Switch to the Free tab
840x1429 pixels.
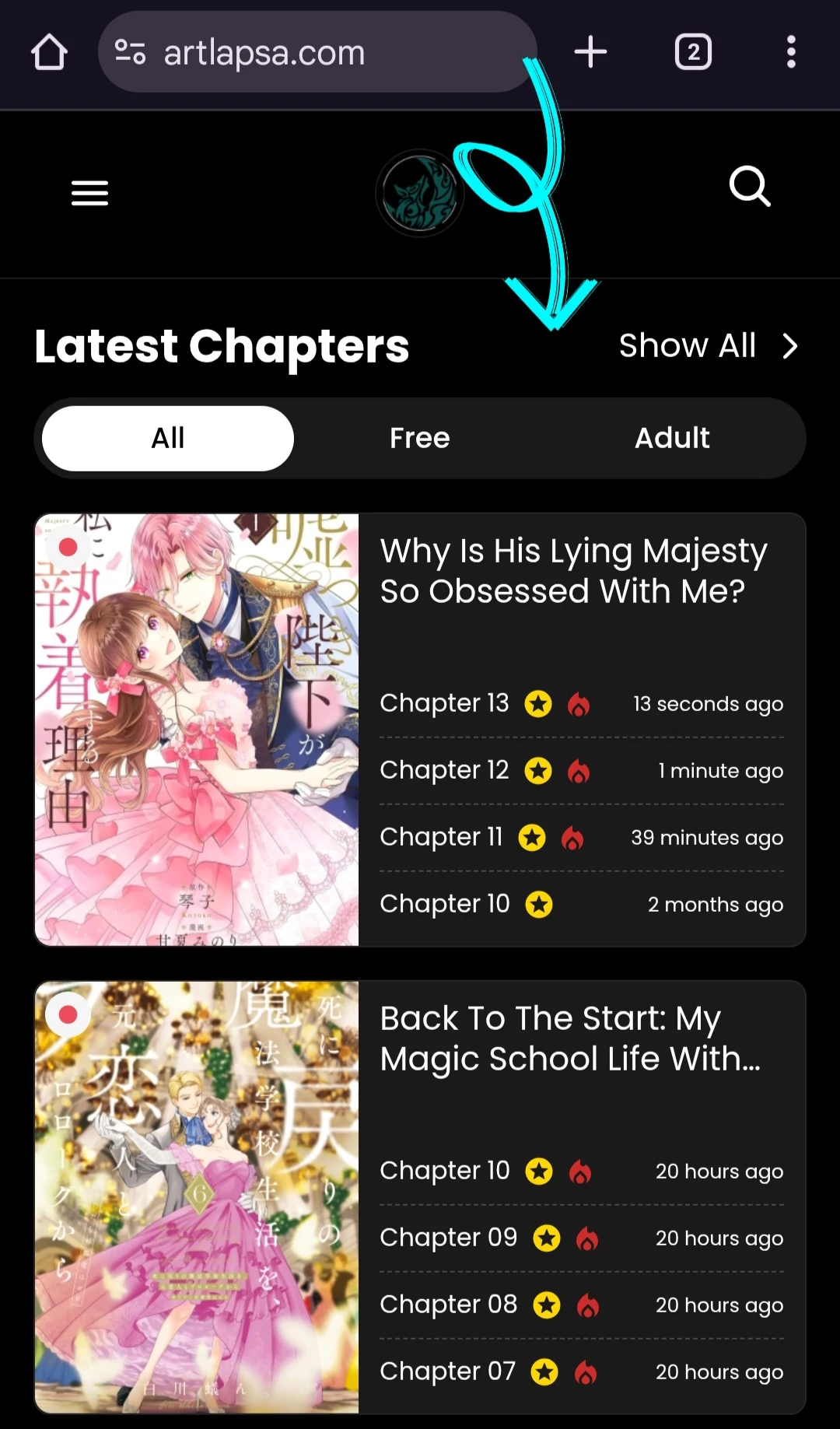coord(420,438)
